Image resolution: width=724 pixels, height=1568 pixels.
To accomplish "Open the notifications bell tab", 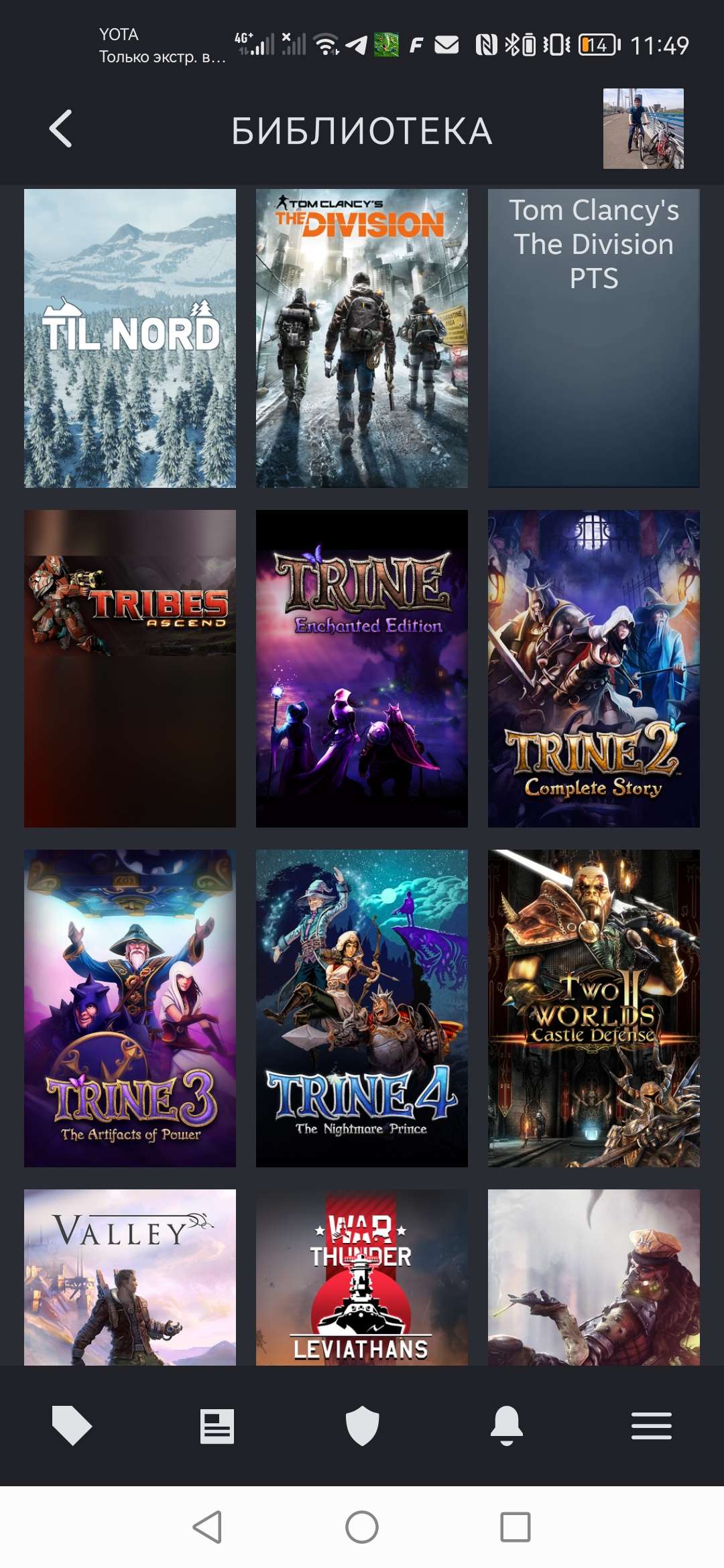I will click(507, 1425).
